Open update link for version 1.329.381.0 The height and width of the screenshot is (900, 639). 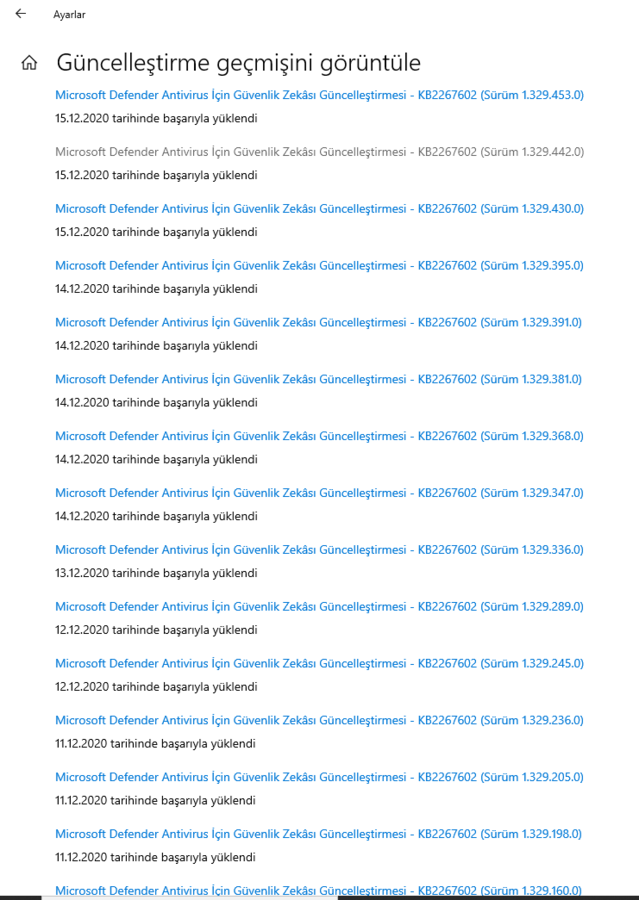(x=318, y=379)
